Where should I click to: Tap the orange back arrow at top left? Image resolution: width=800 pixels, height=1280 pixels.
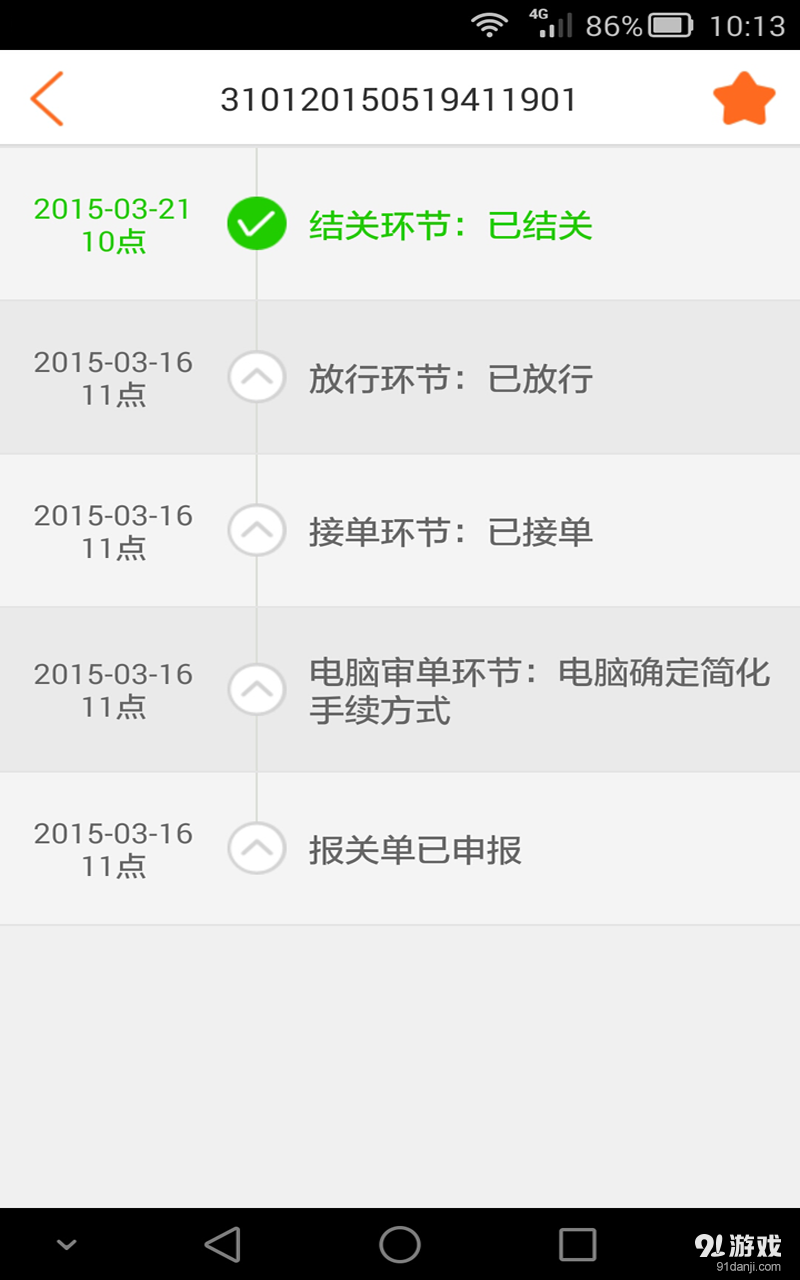point(46,98)
